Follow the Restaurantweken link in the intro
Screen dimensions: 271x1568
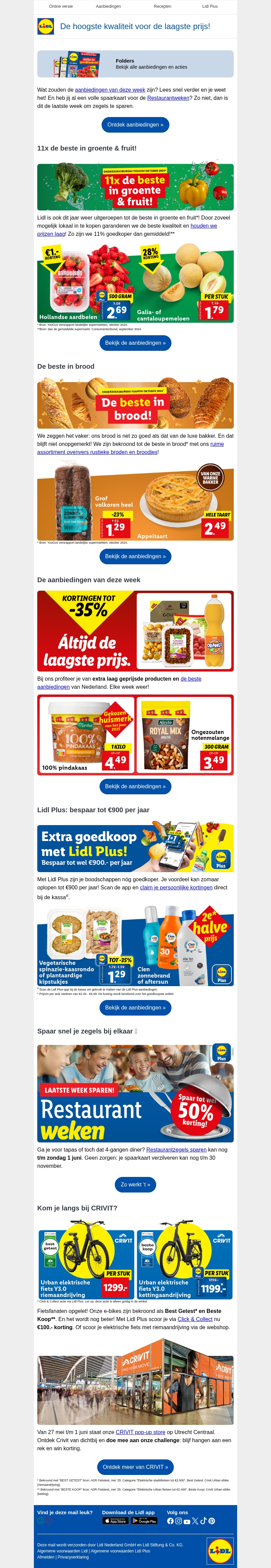tap(168, 97)
